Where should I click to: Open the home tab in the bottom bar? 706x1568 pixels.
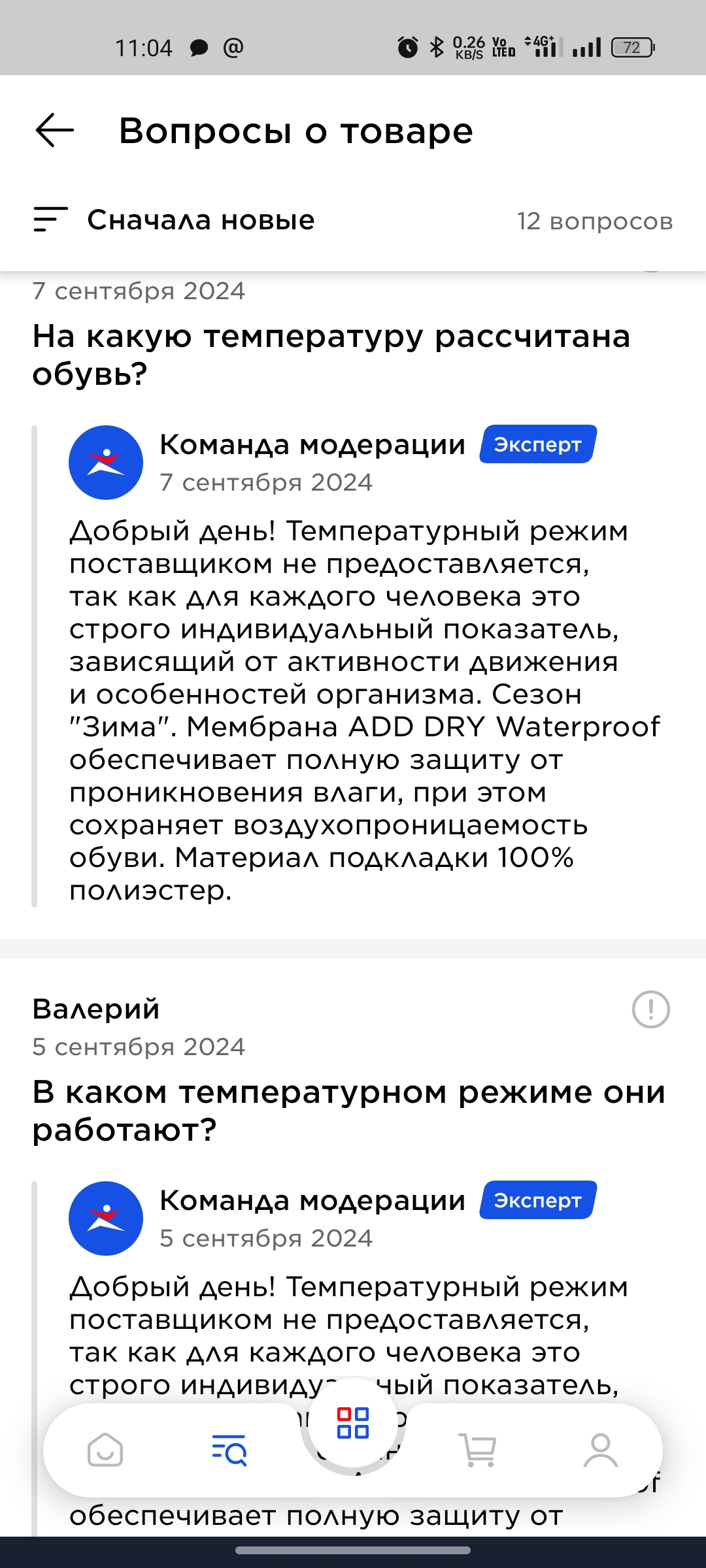coord(105,1450)
